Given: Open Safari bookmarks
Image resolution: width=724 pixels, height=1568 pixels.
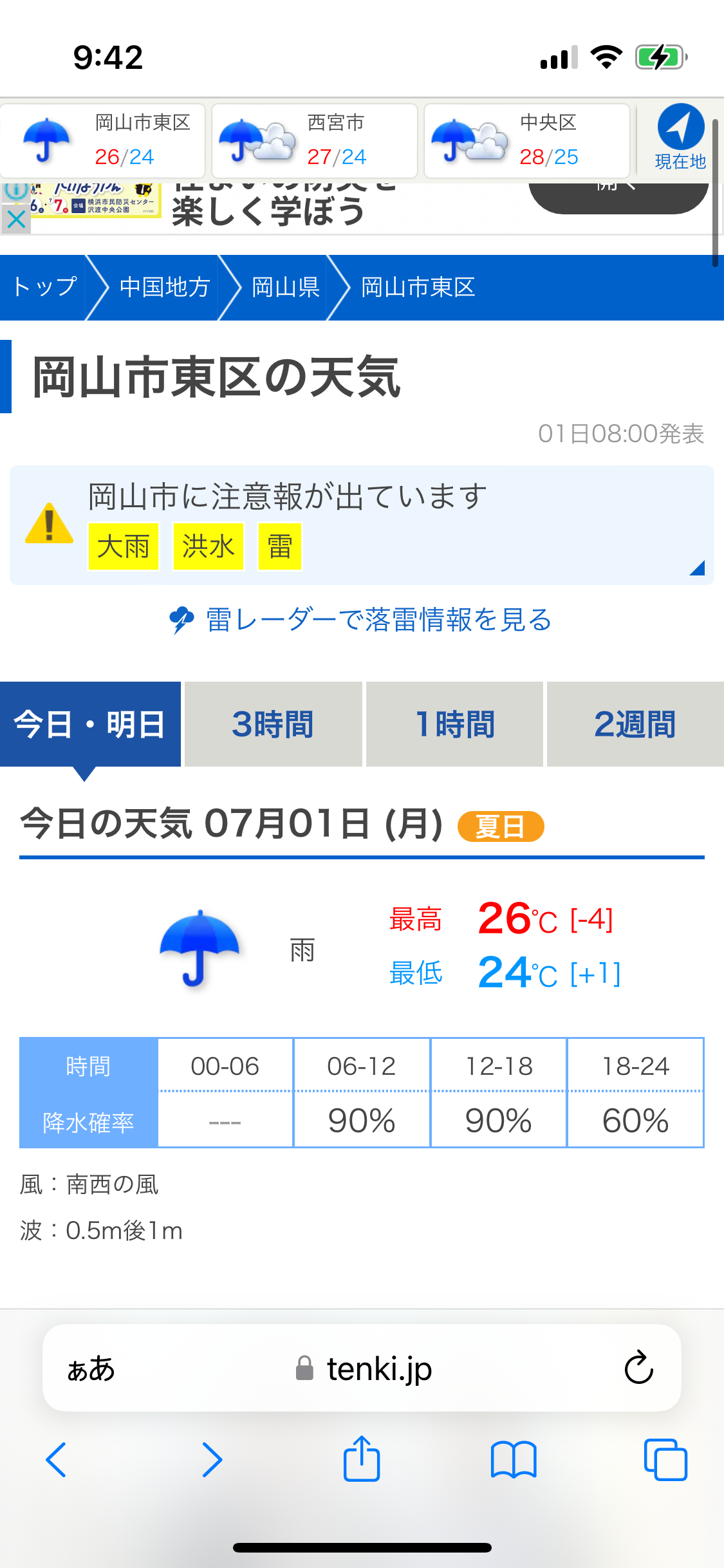Looking at the screenshot, I should click(x=514, y=1459).
